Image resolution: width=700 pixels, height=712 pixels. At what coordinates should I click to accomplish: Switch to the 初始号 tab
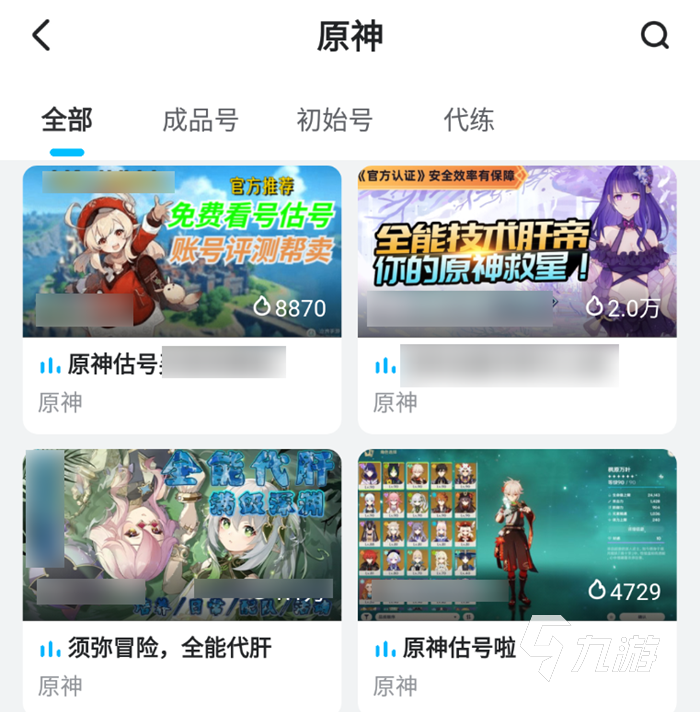334,121
